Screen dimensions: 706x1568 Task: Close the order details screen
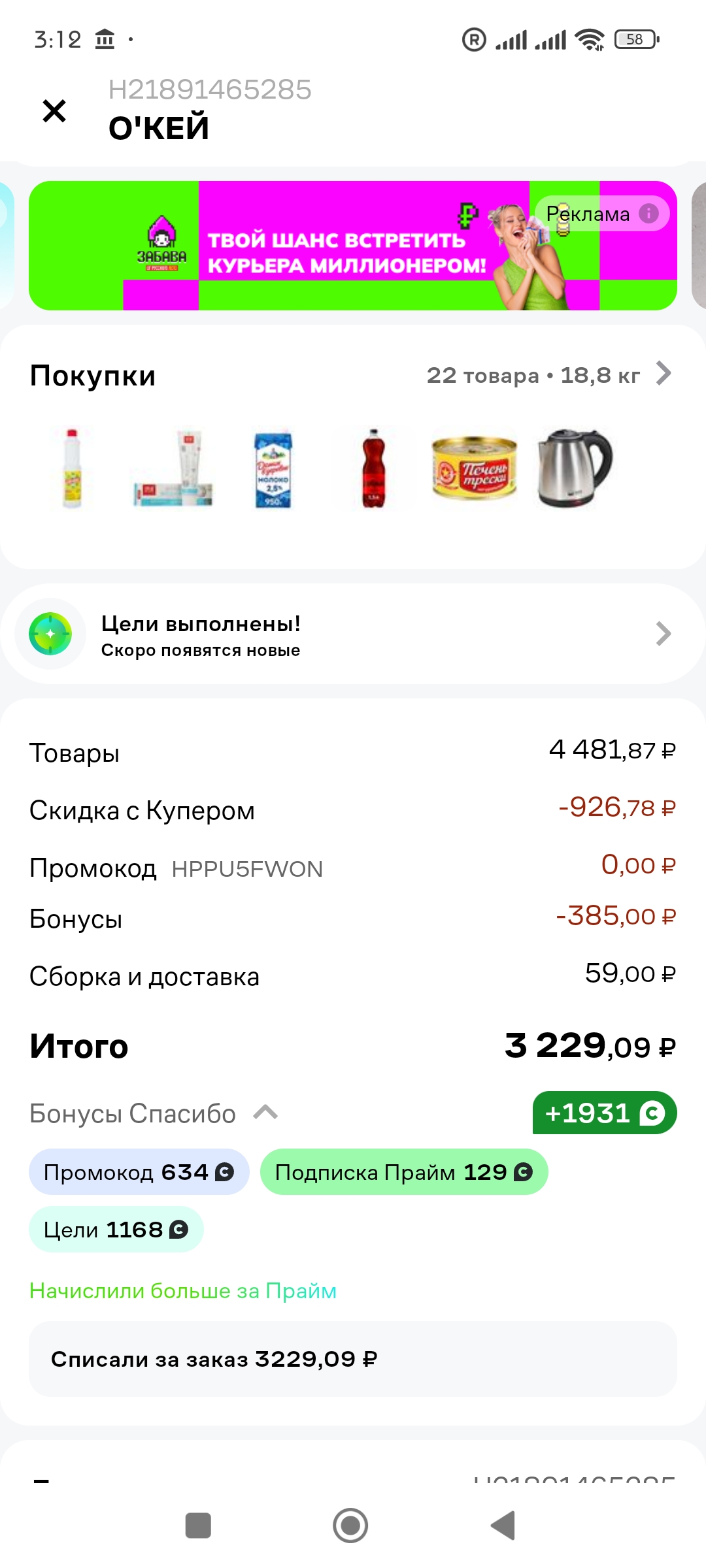[54, 110]
